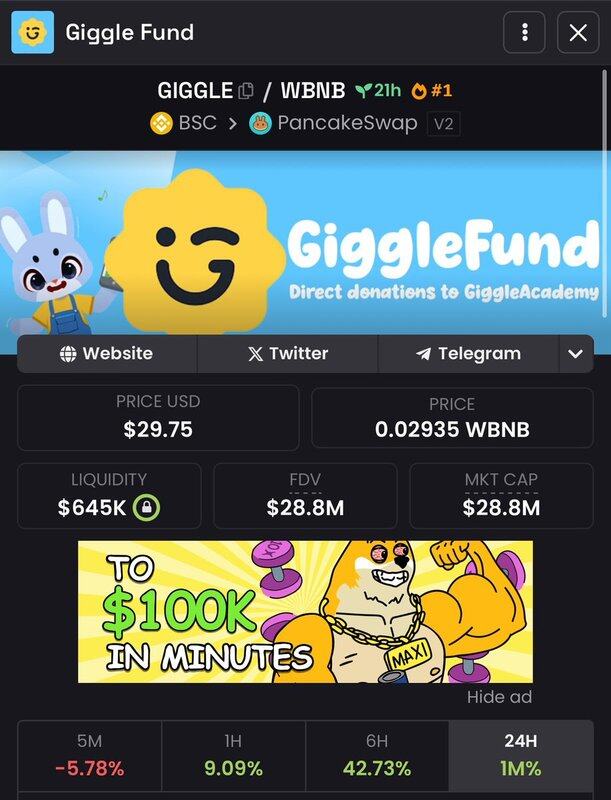611x800 pixels.
Task: Visit the Giggle Fund Twitter page
Action: pos(287,353)
